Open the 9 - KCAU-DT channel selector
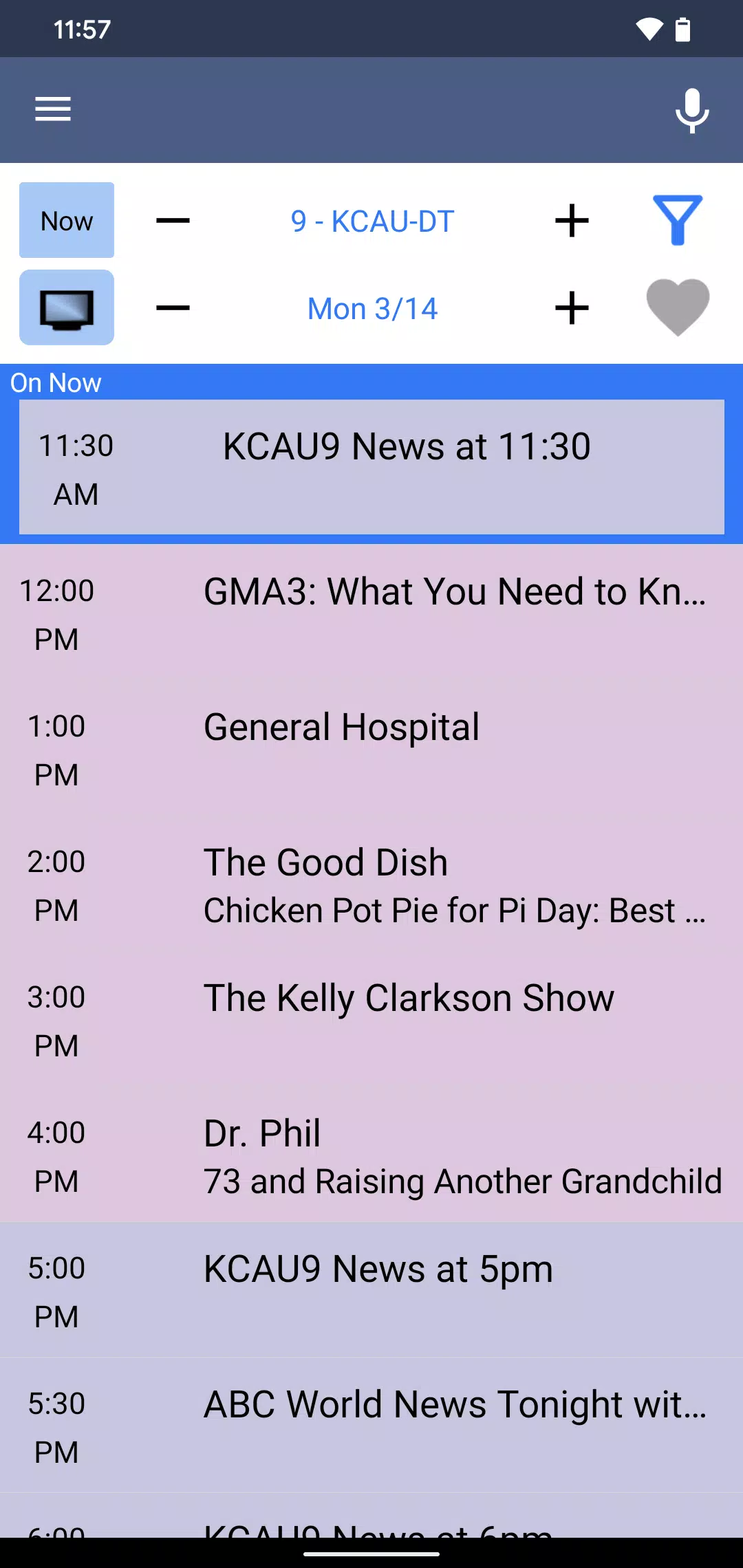 [x=372, y=221]
